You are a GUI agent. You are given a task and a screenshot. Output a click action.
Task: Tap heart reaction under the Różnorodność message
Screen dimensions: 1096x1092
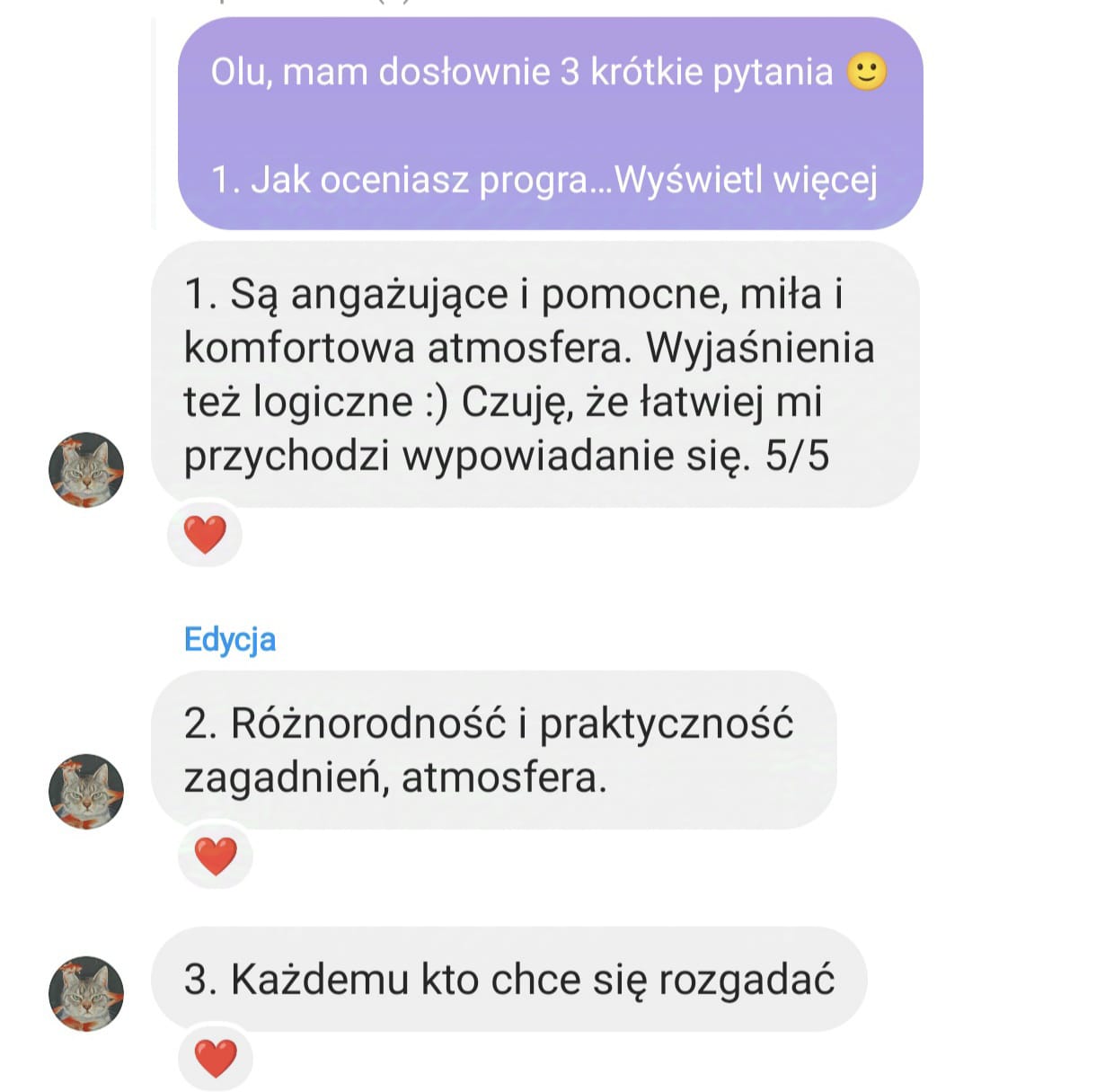pyautogui.click(x=216, y=856)
